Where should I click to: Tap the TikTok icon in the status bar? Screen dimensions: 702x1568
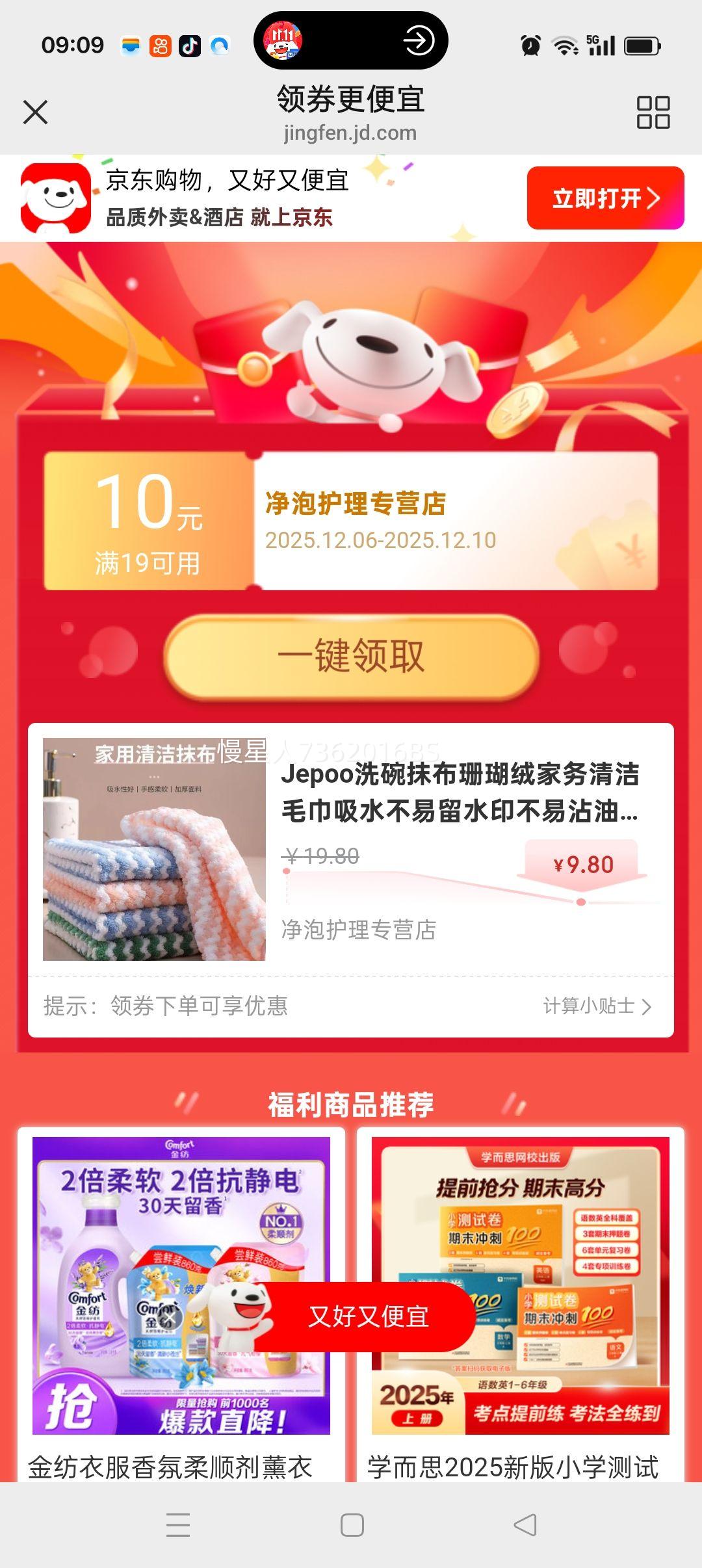(188, 46)
